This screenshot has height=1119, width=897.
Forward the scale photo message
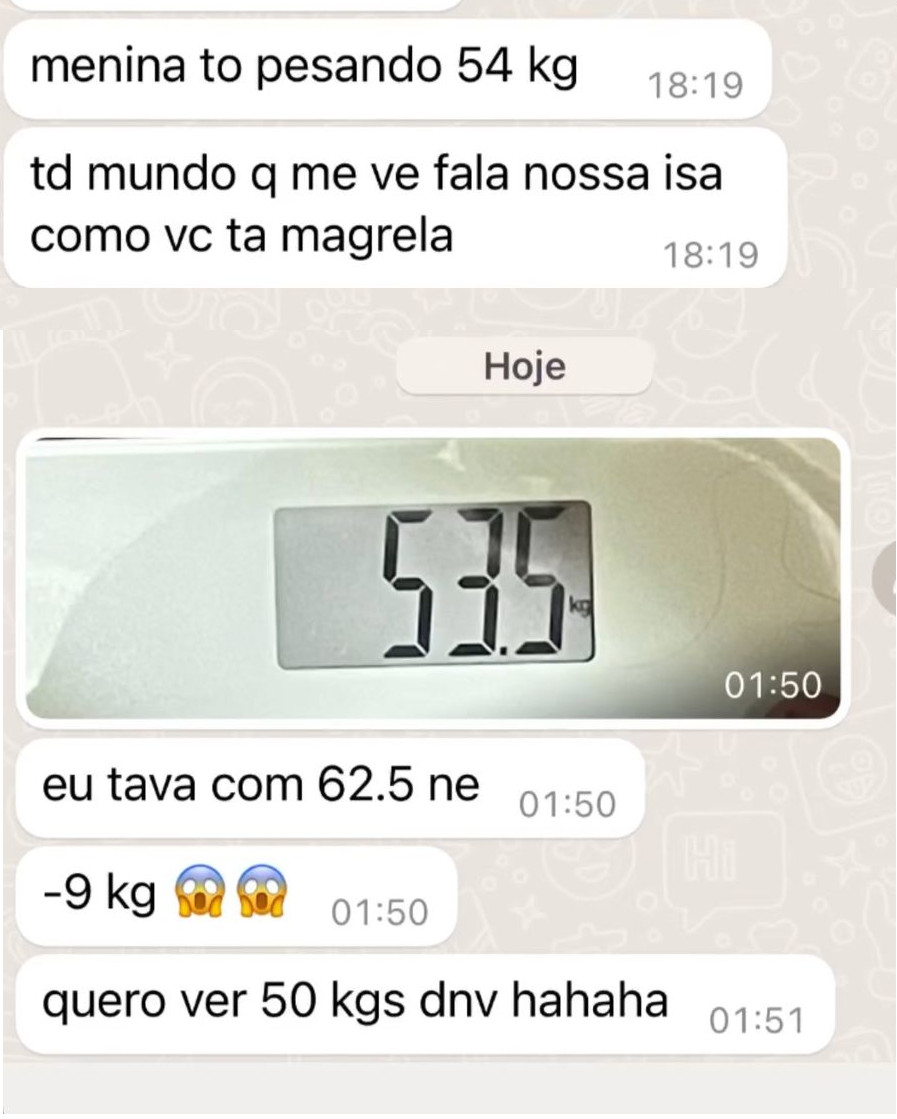(887, 580)
